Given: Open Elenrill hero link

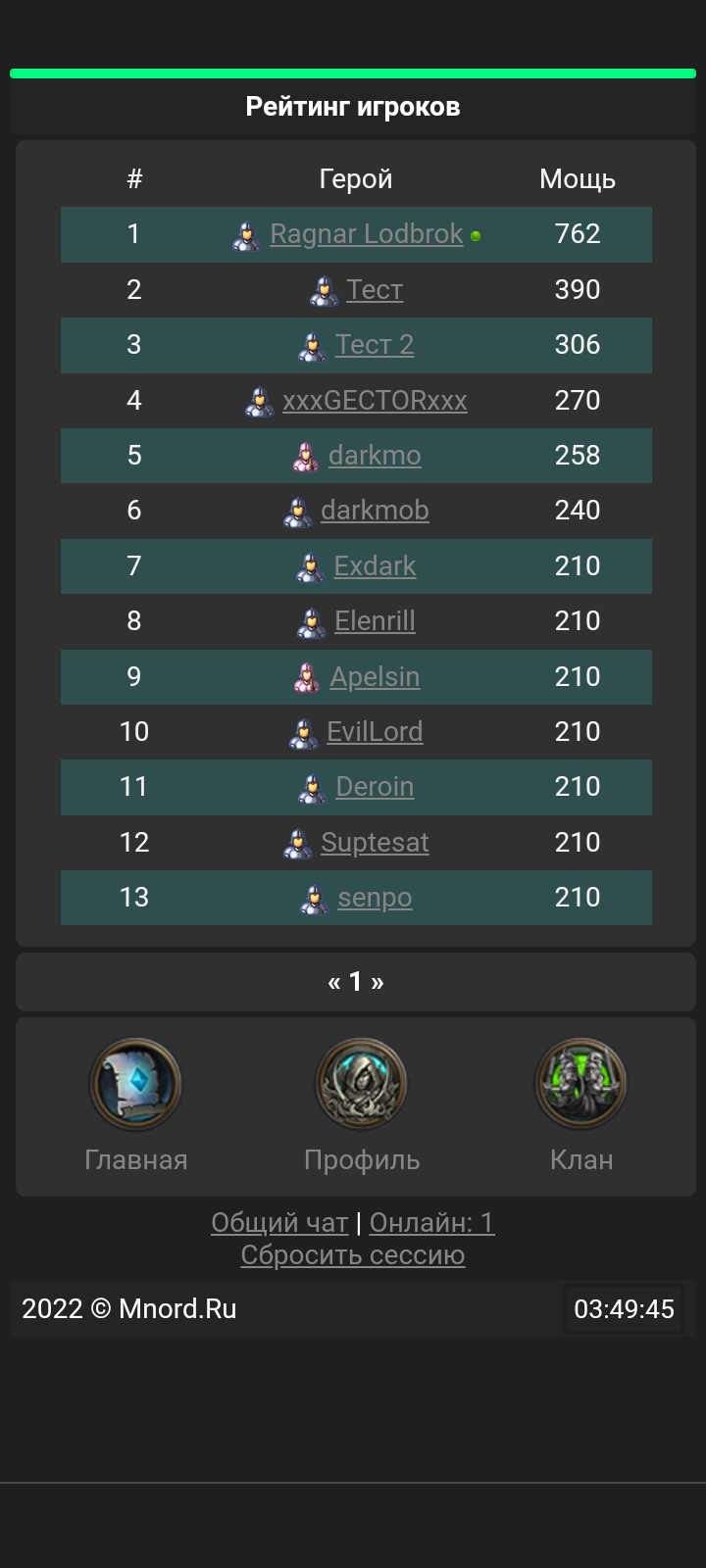Looking at the screenshot, I should click(x=375, y=621).
